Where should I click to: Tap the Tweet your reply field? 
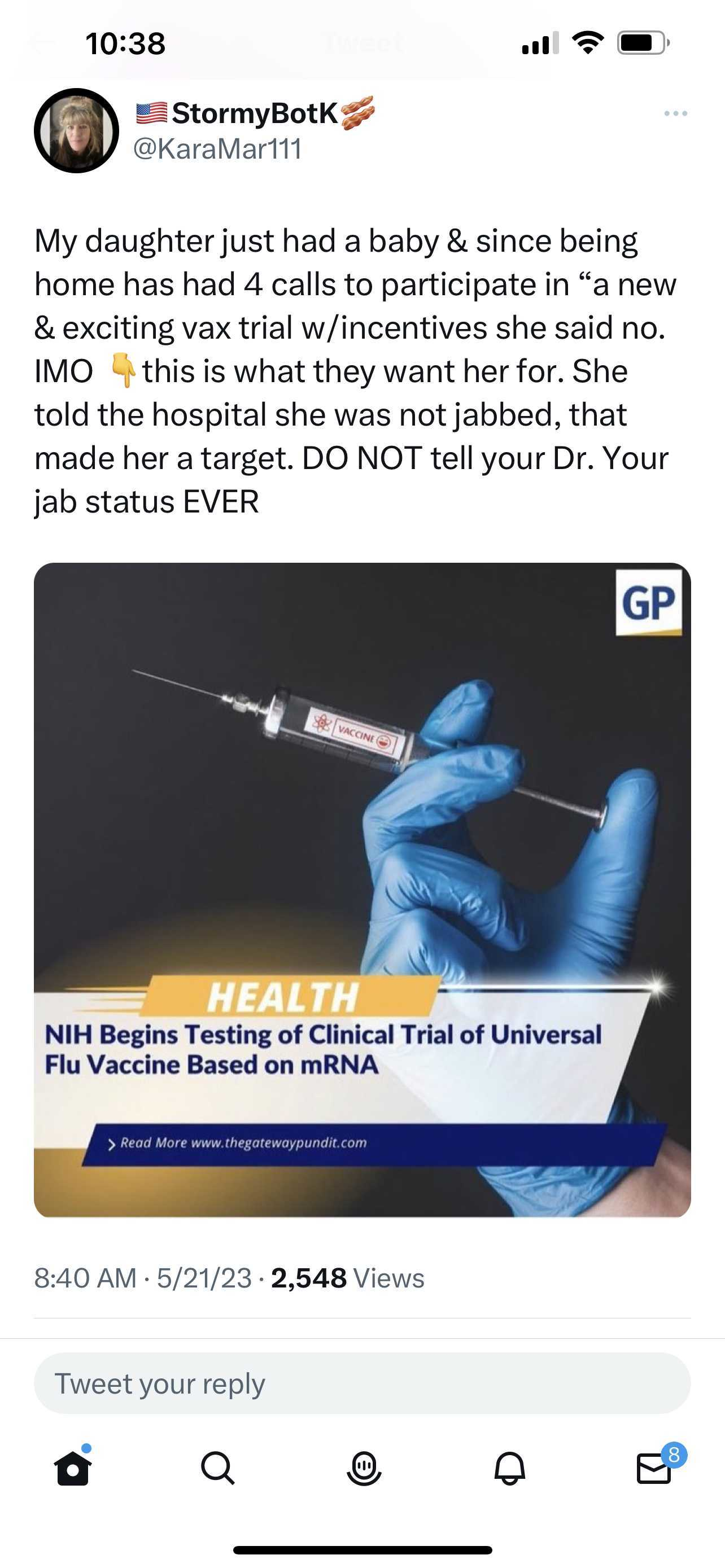tap(362, 1383)
